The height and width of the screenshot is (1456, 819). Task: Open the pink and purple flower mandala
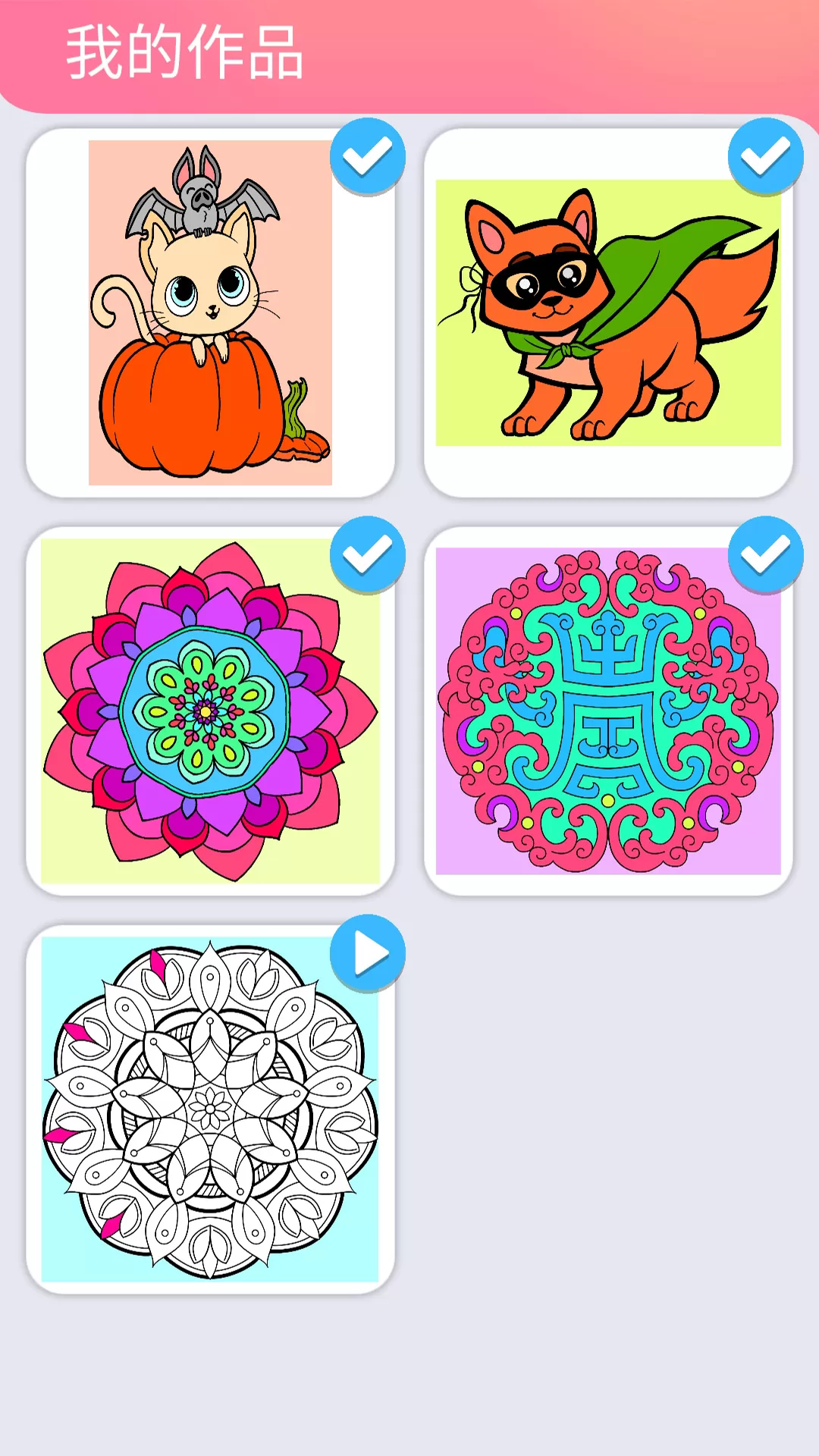point(210,713)
